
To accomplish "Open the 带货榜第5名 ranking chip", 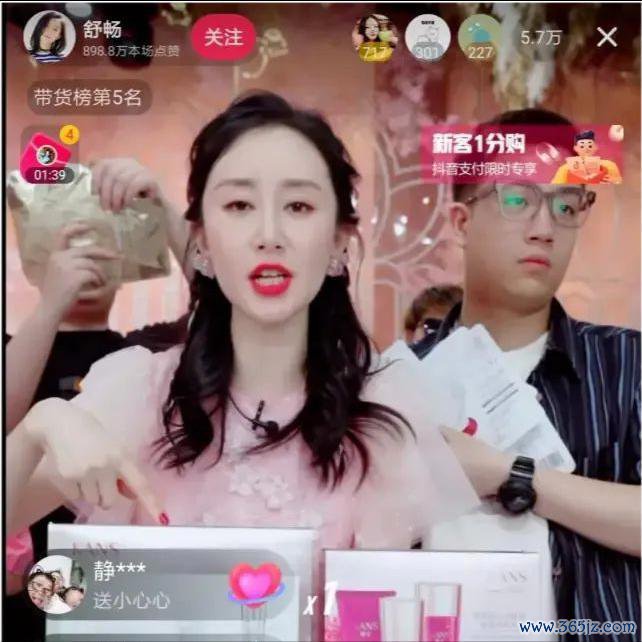I will click(88, 97).
